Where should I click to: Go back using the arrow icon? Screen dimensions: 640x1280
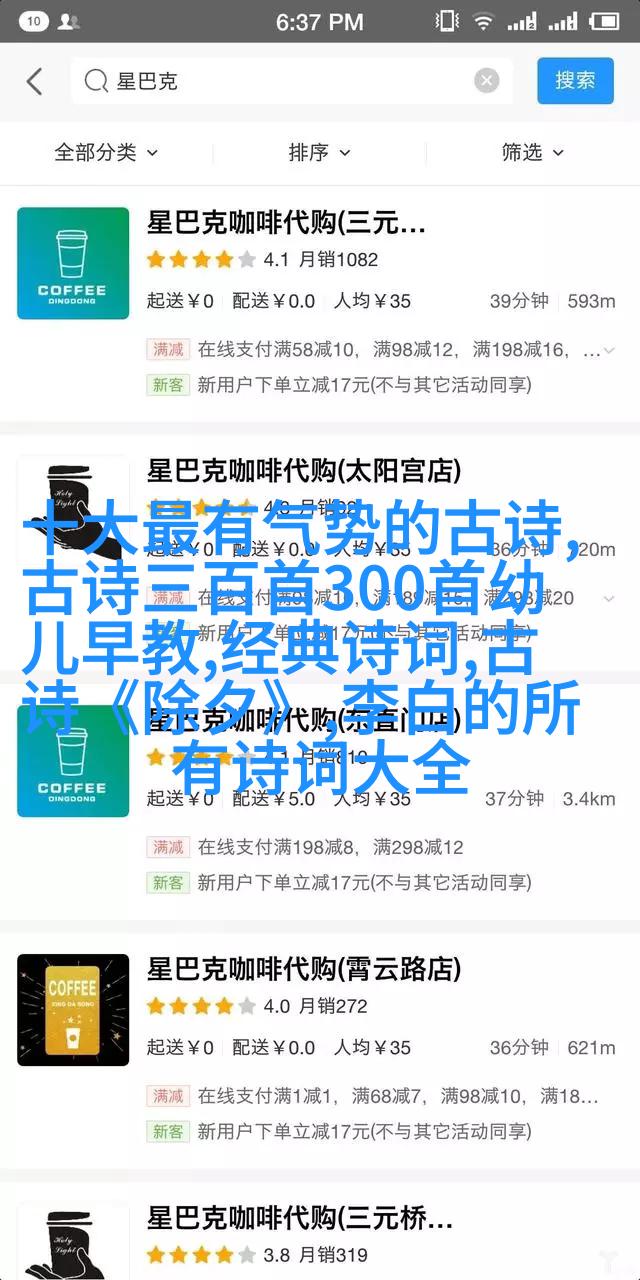35,81
